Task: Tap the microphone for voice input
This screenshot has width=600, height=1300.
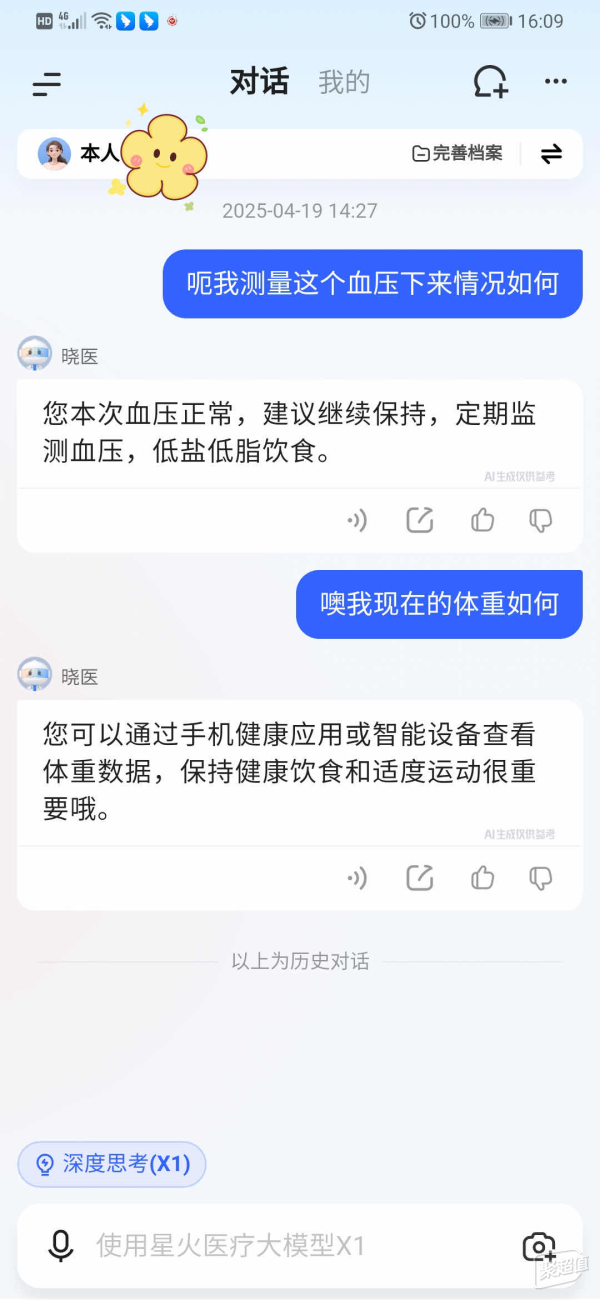Action: point(61,1246)
